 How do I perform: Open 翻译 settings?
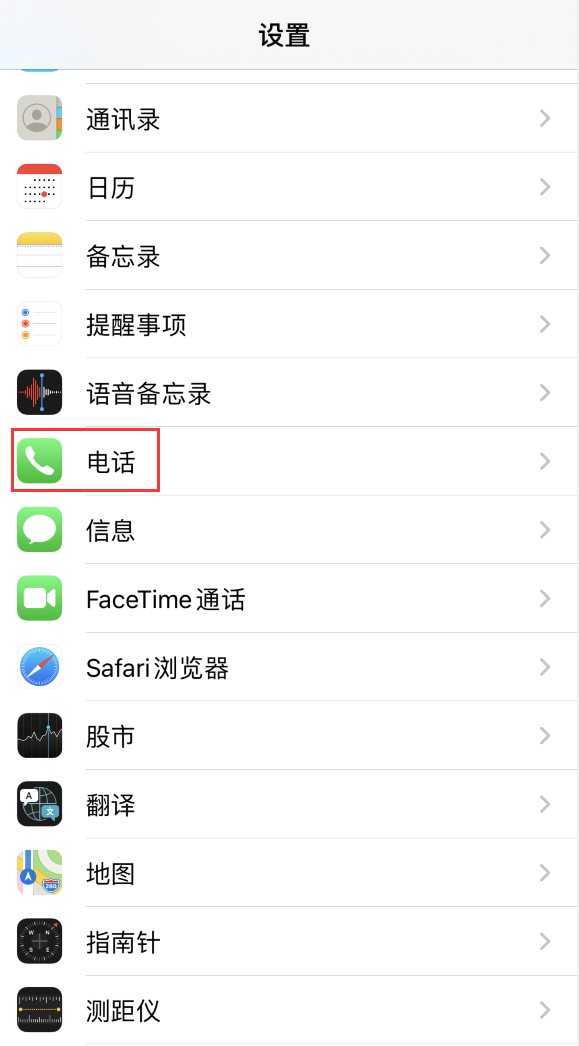tap(290, 804)
